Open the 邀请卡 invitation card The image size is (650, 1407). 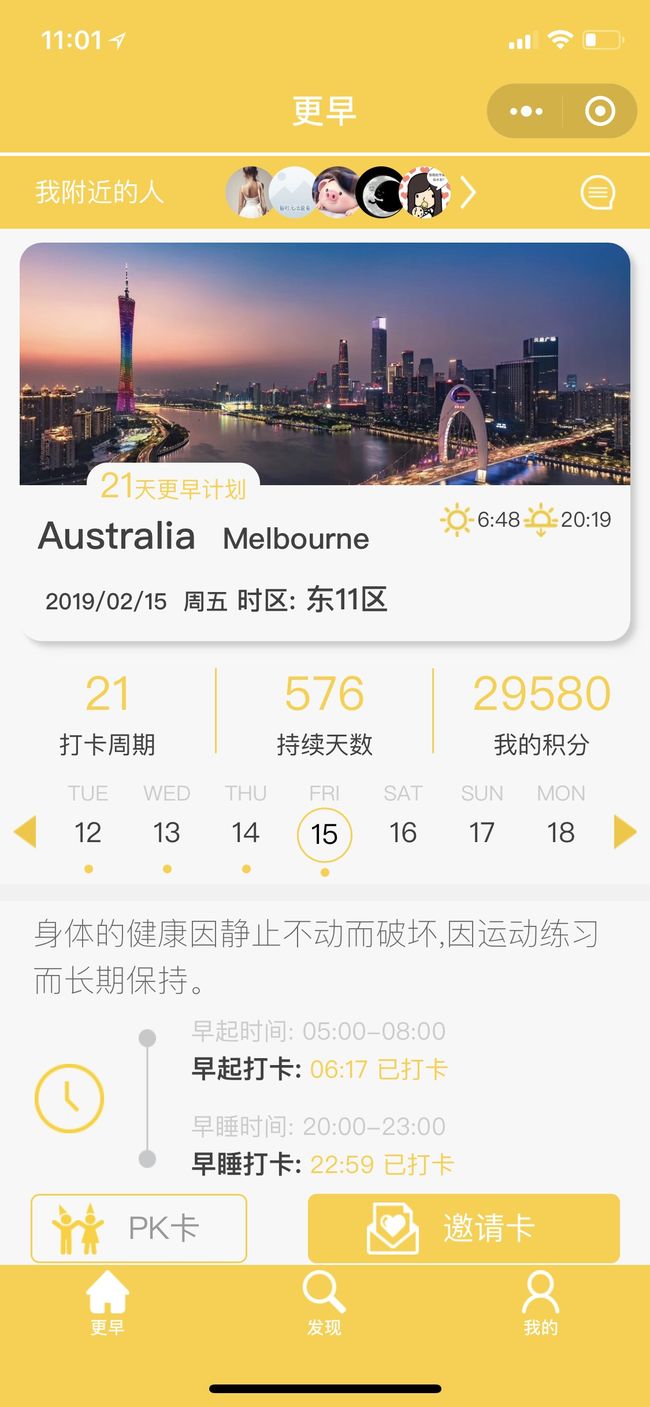pos(464,1228)
